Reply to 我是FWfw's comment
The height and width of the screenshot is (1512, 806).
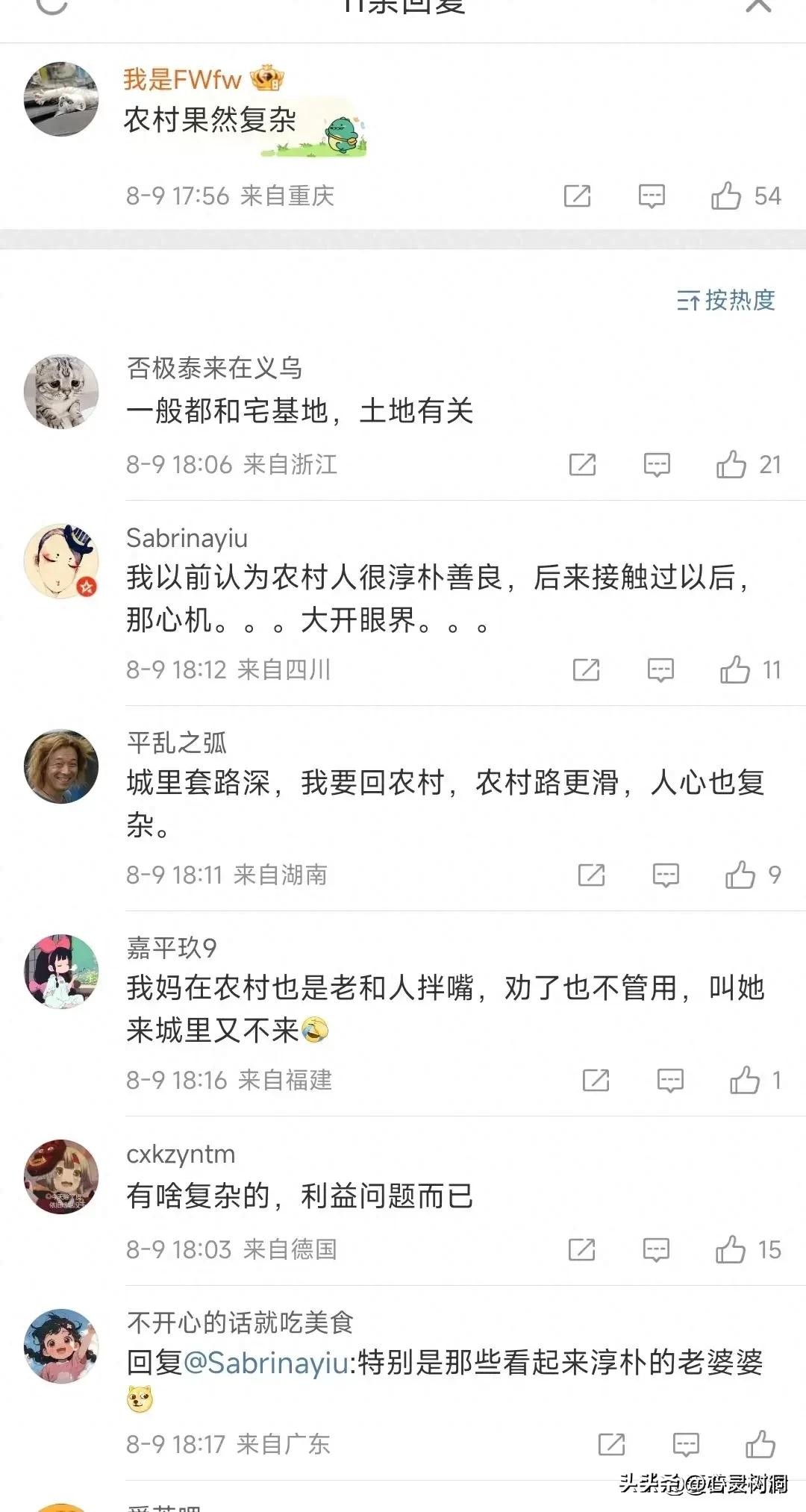tap(652, 196)
